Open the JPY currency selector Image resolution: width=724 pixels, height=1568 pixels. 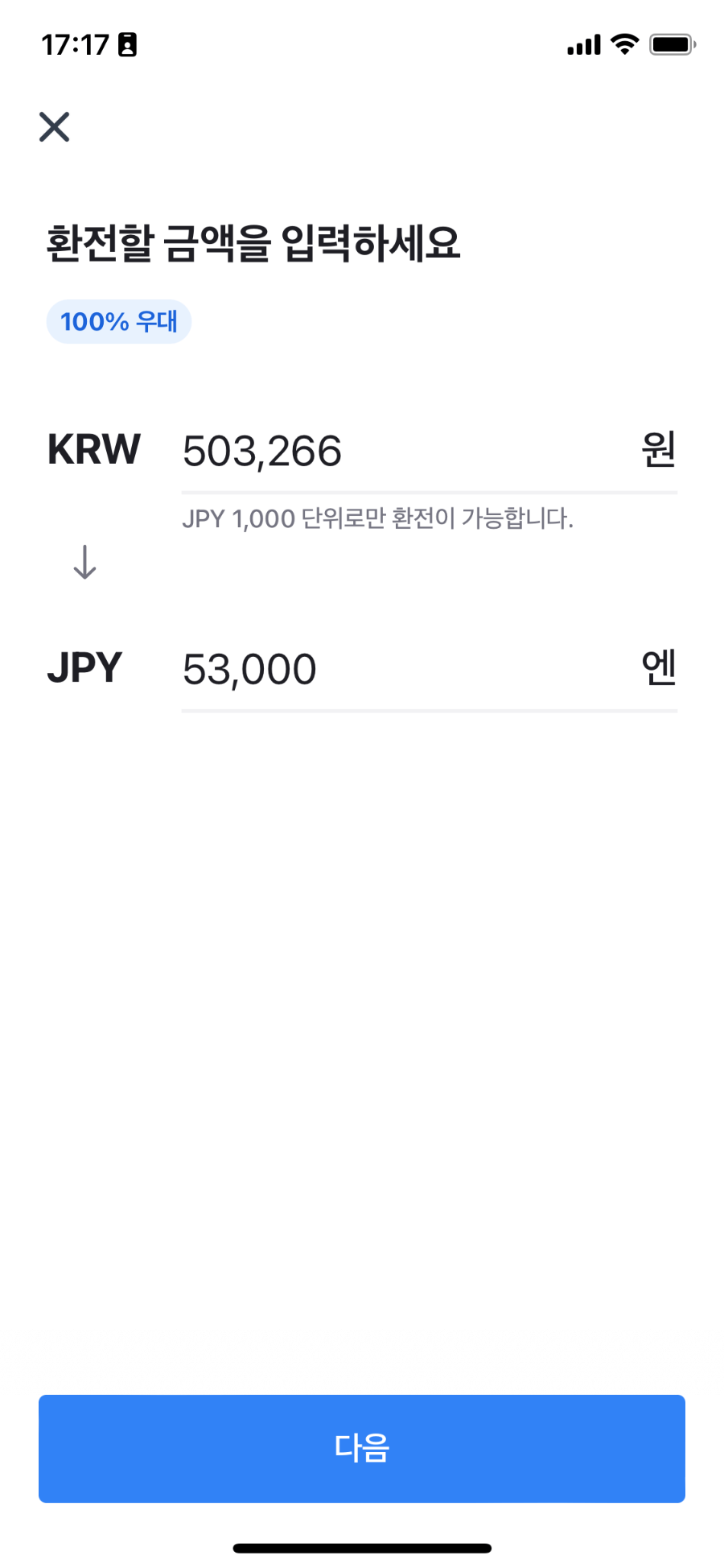[x=84, y=666]
